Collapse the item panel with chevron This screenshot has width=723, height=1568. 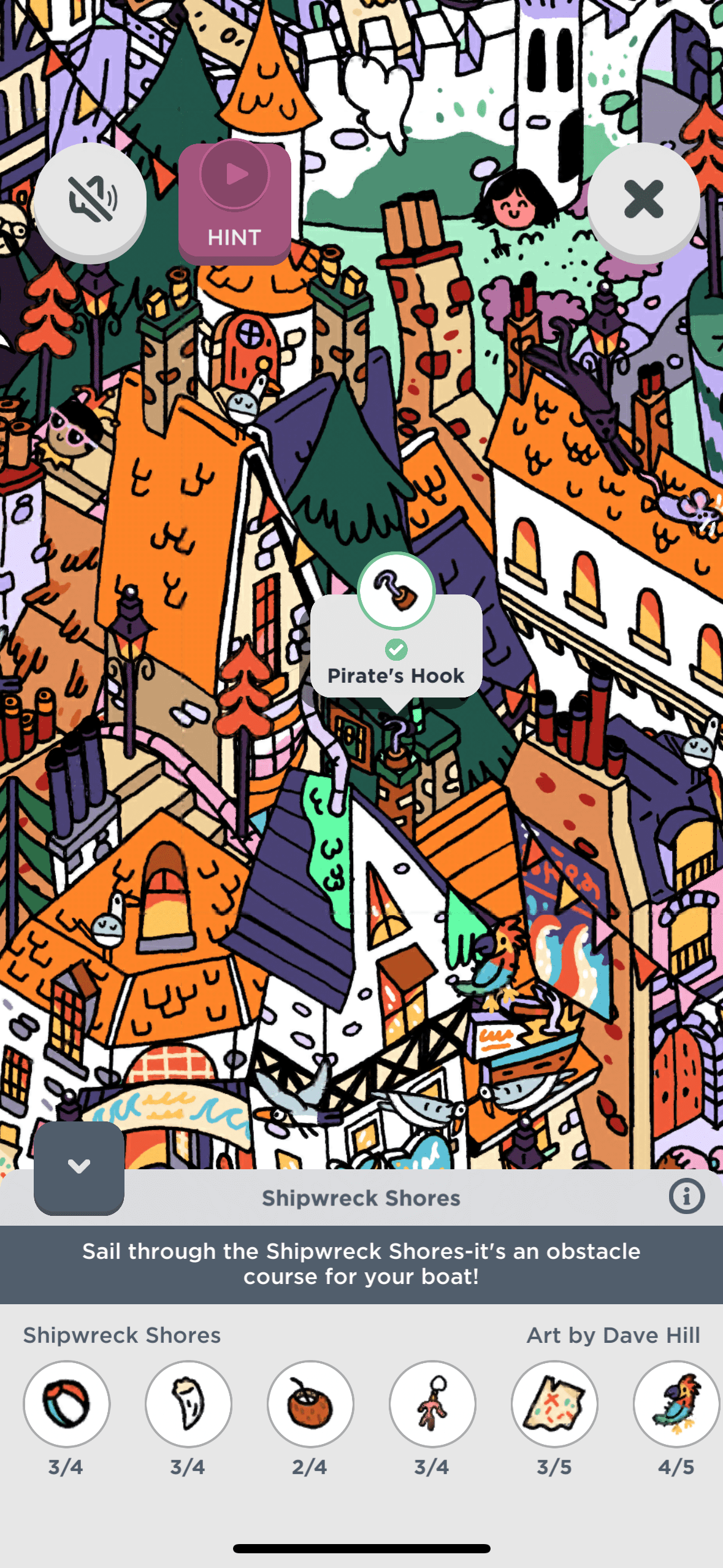point(79,1166)
